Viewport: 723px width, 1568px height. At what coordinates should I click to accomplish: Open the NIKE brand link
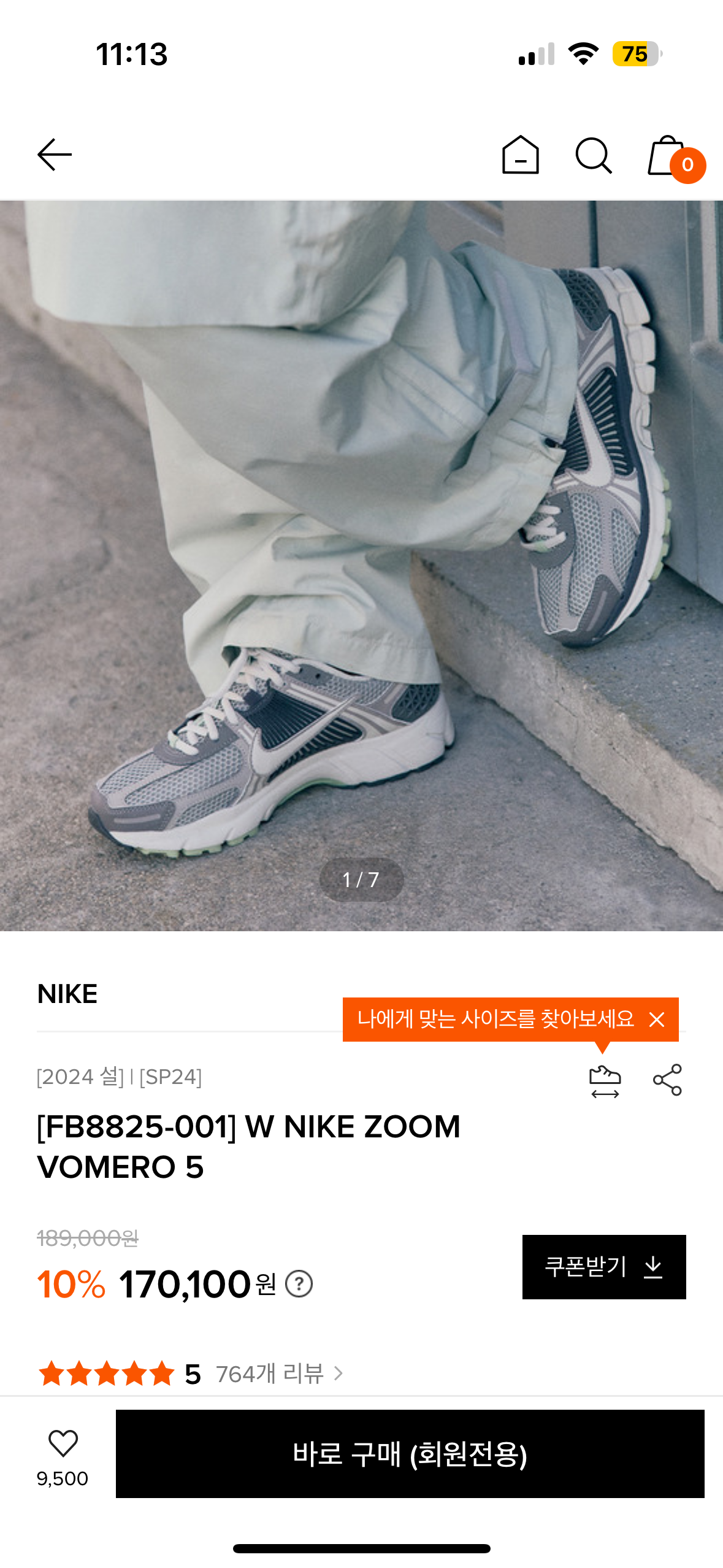(x=67, y=994)
